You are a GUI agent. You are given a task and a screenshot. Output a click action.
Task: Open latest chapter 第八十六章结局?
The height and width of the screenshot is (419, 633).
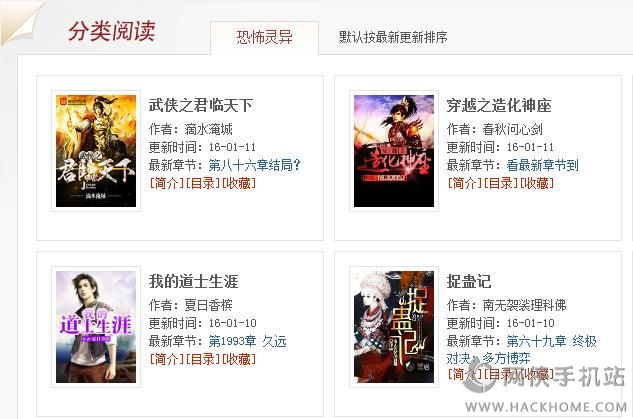[254, 165]
